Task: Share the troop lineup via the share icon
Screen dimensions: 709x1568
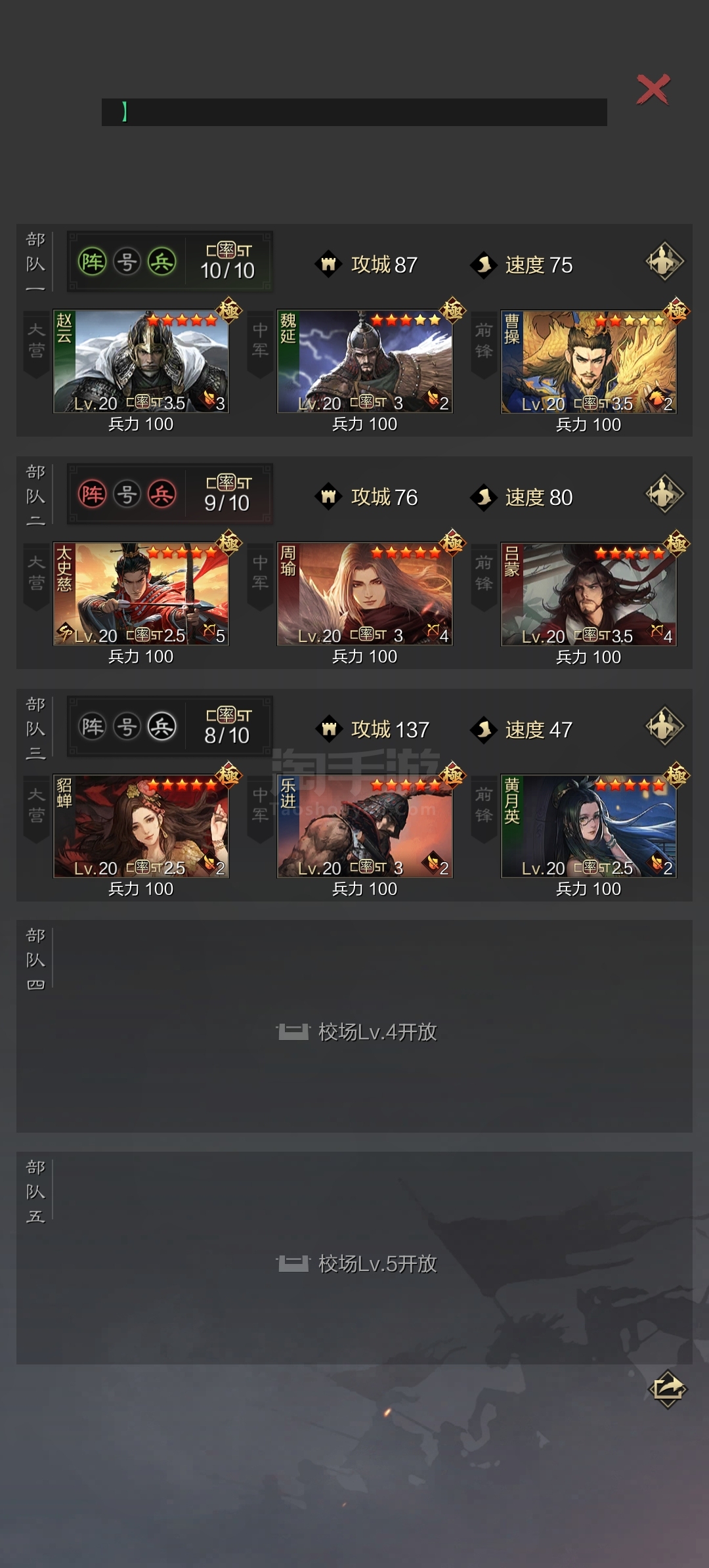Action: pos(668,1389)
